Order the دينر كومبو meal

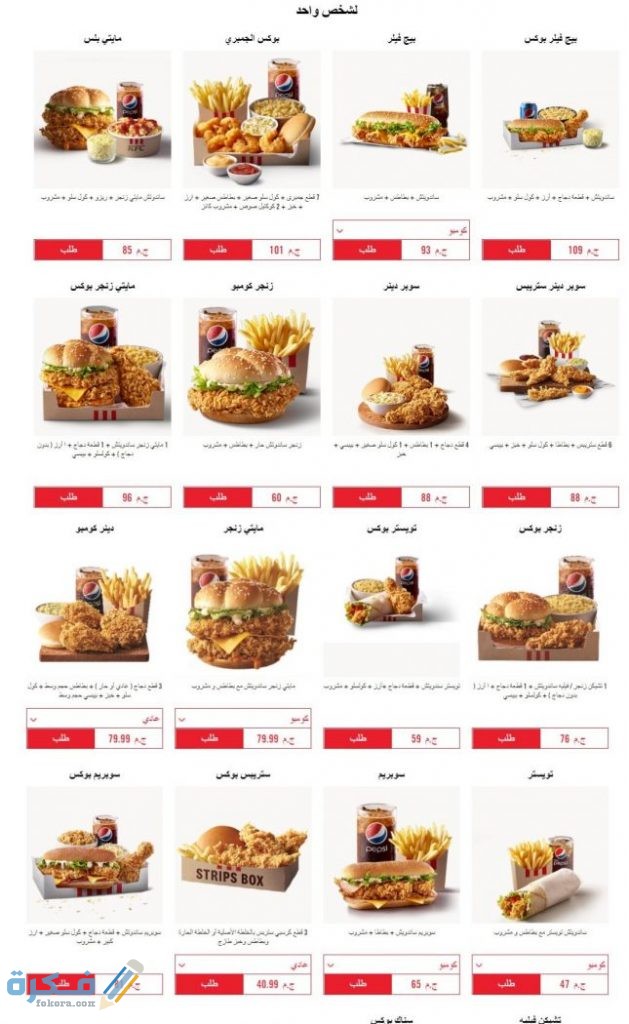click(61, 739)
